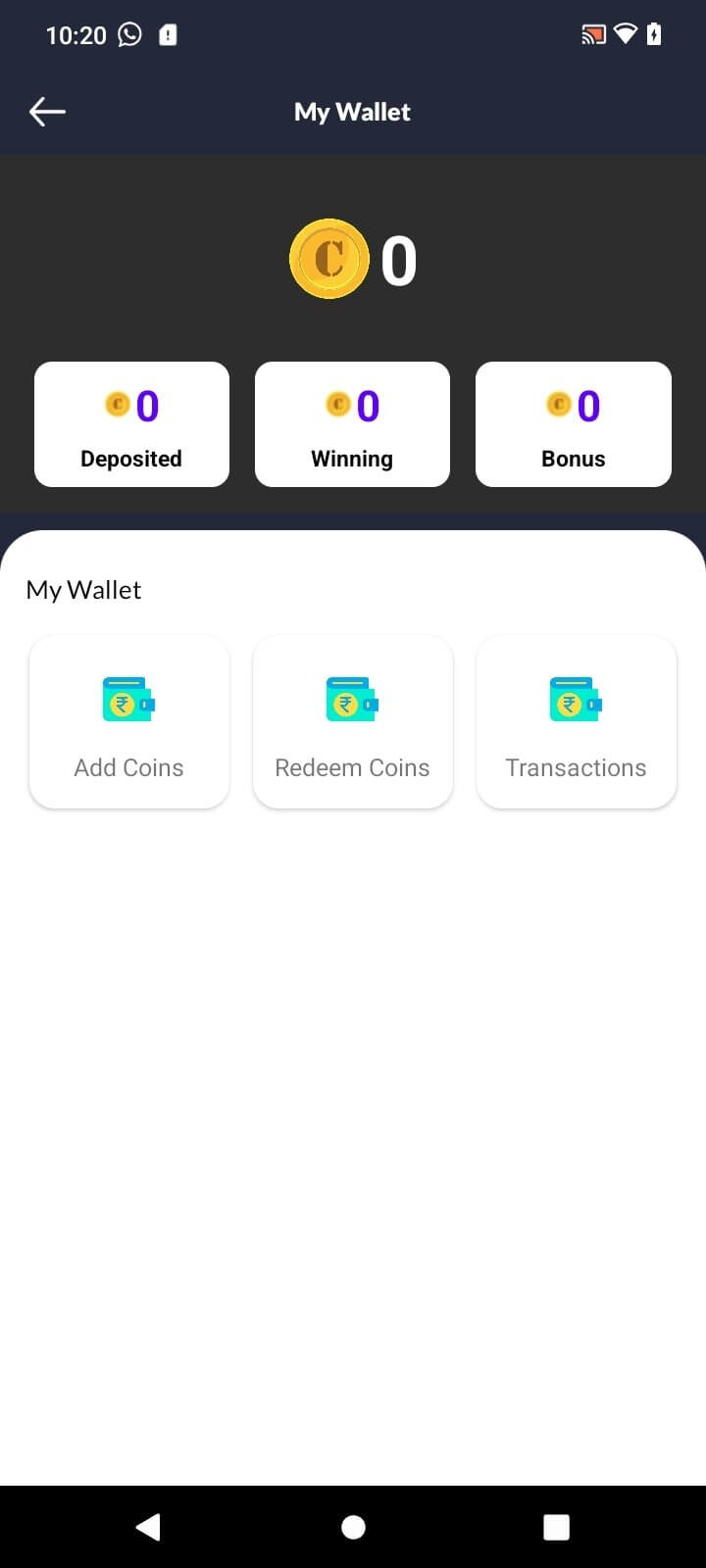Tap the system home button
706x1568 pixels.
[x=353, y=1527]
